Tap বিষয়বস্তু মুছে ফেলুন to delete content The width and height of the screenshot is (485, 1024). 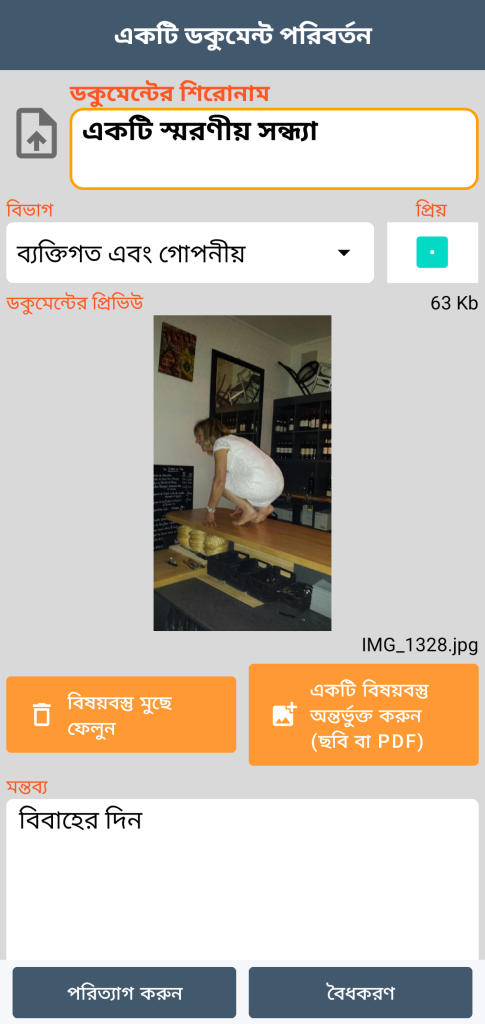pyautogui.click(x=121, y=714)
